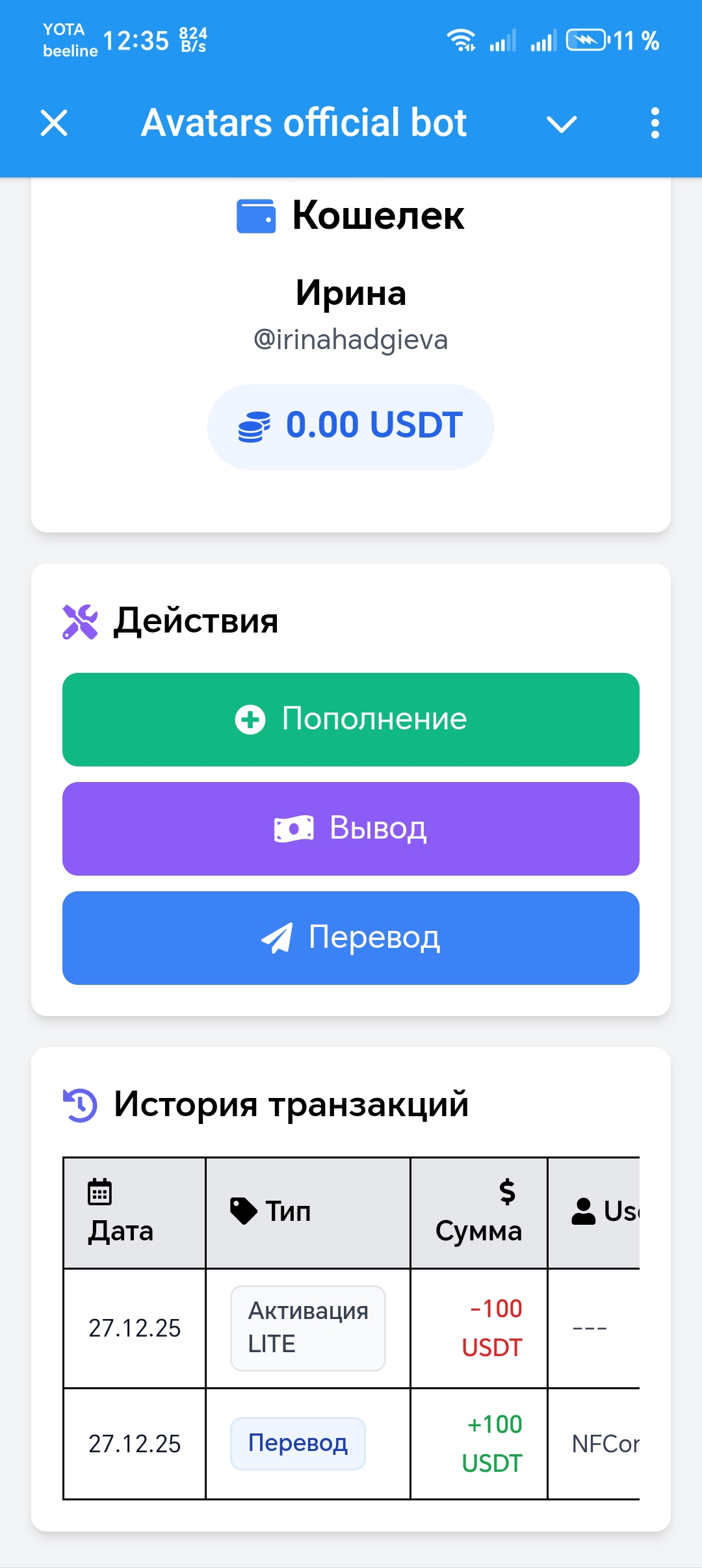Collapse the mini app with the chevron

(562, 124)
